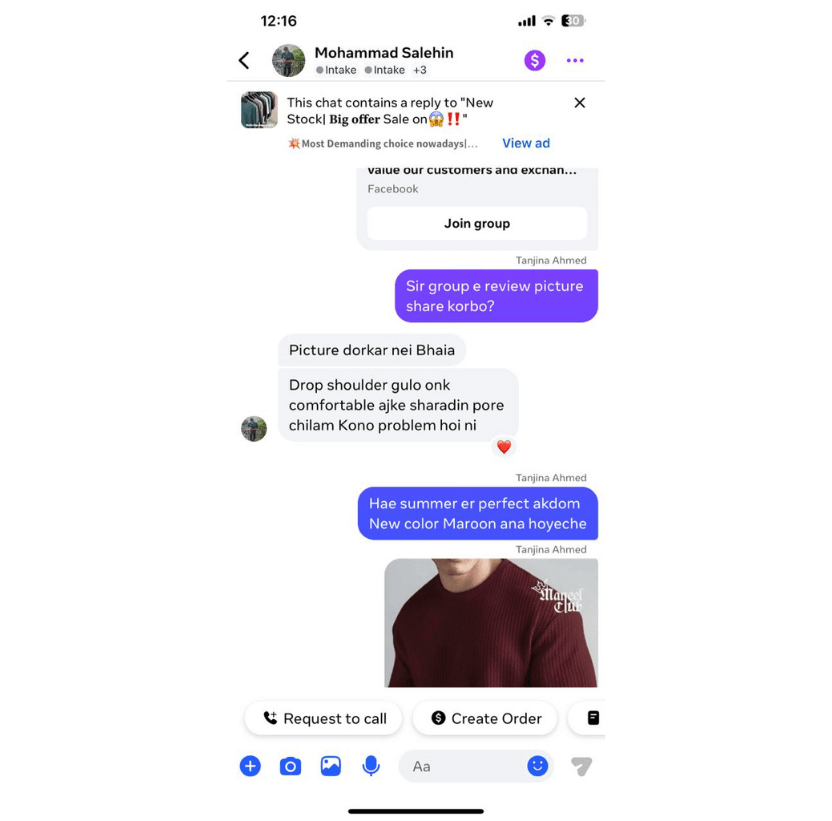Open the three-dot overflow menu

(575, 61)
